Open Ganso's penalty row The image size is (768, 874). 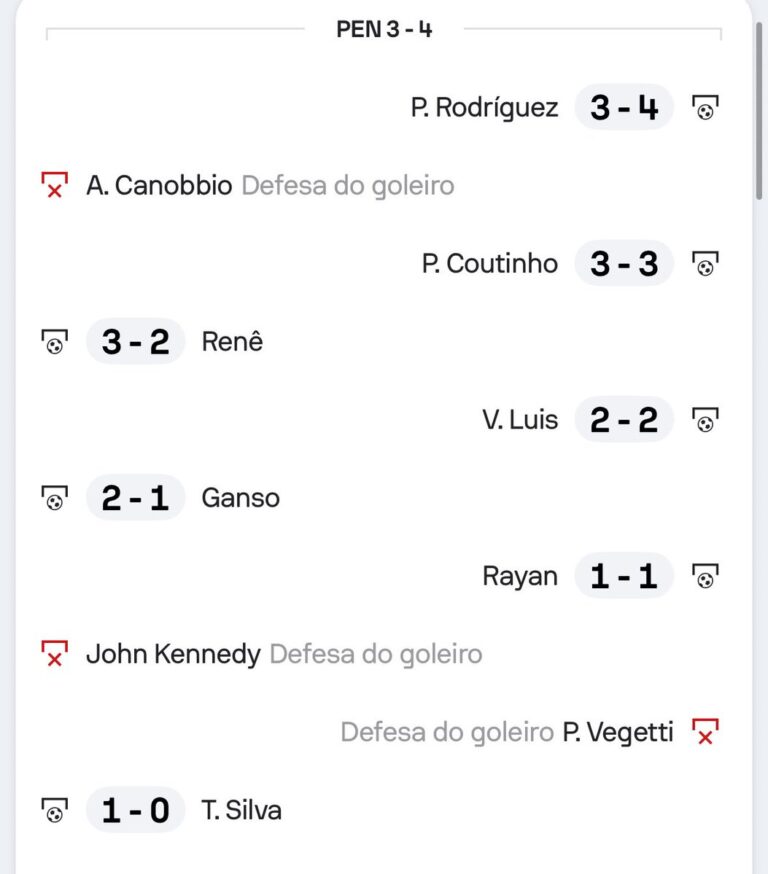tap(240, 498)
